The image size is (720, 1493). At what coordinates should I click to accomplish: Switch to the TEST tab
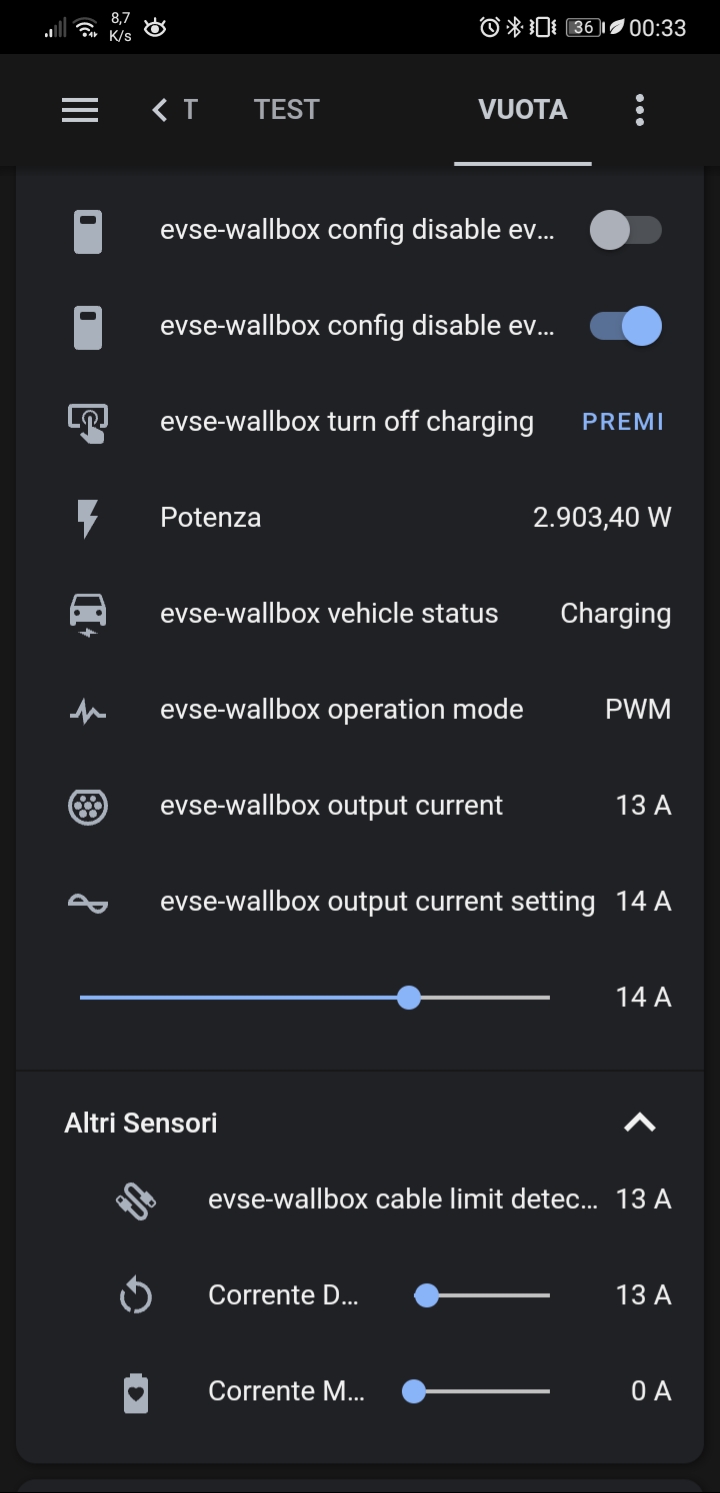tap(287, 109)
